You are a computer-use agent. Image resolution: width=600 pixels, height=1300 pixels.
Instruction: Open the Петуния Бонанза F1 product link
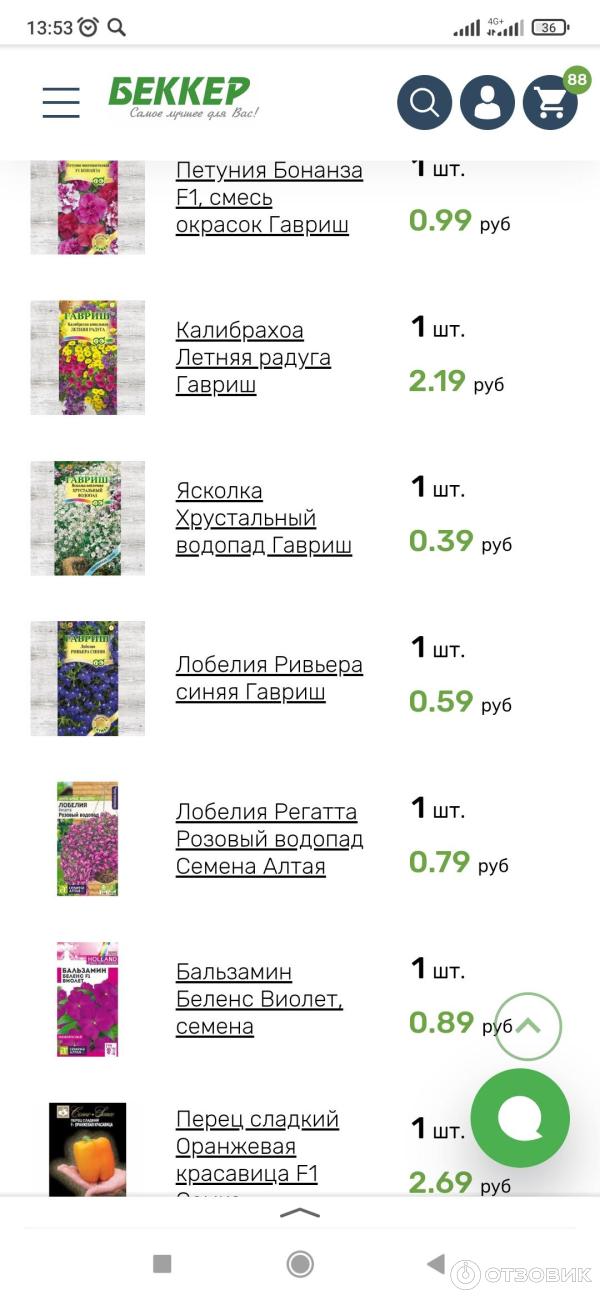click(268, 198)
